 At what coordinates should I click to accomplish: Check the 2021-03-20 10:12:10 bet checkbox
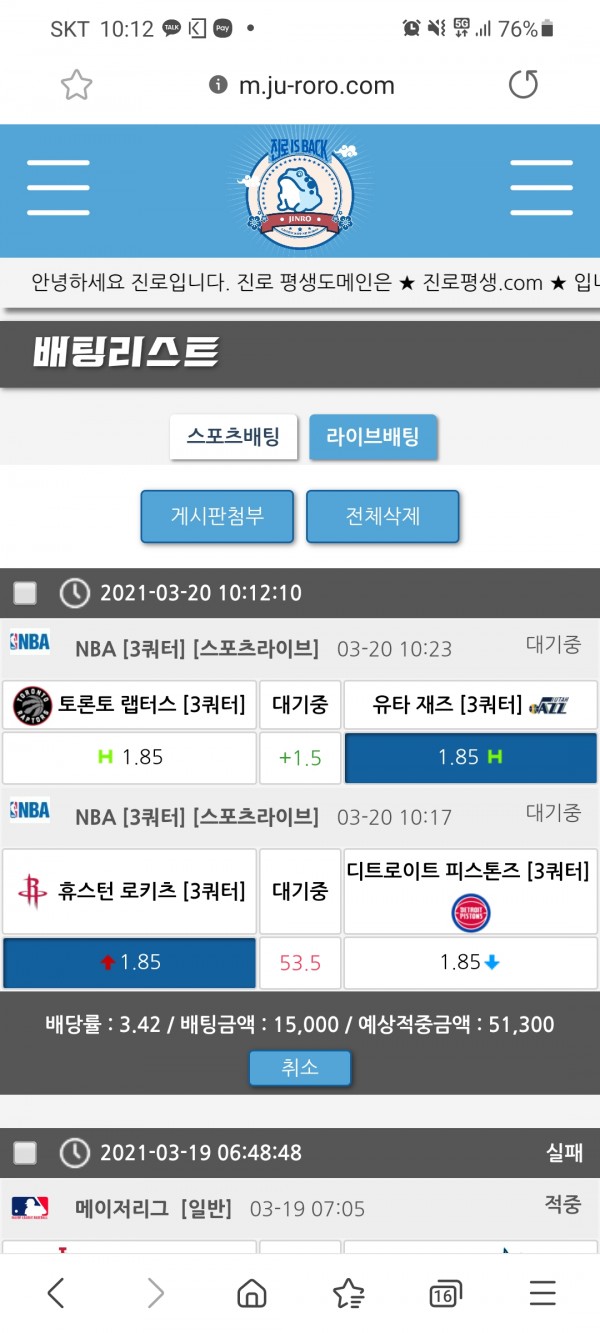point(25,594)
